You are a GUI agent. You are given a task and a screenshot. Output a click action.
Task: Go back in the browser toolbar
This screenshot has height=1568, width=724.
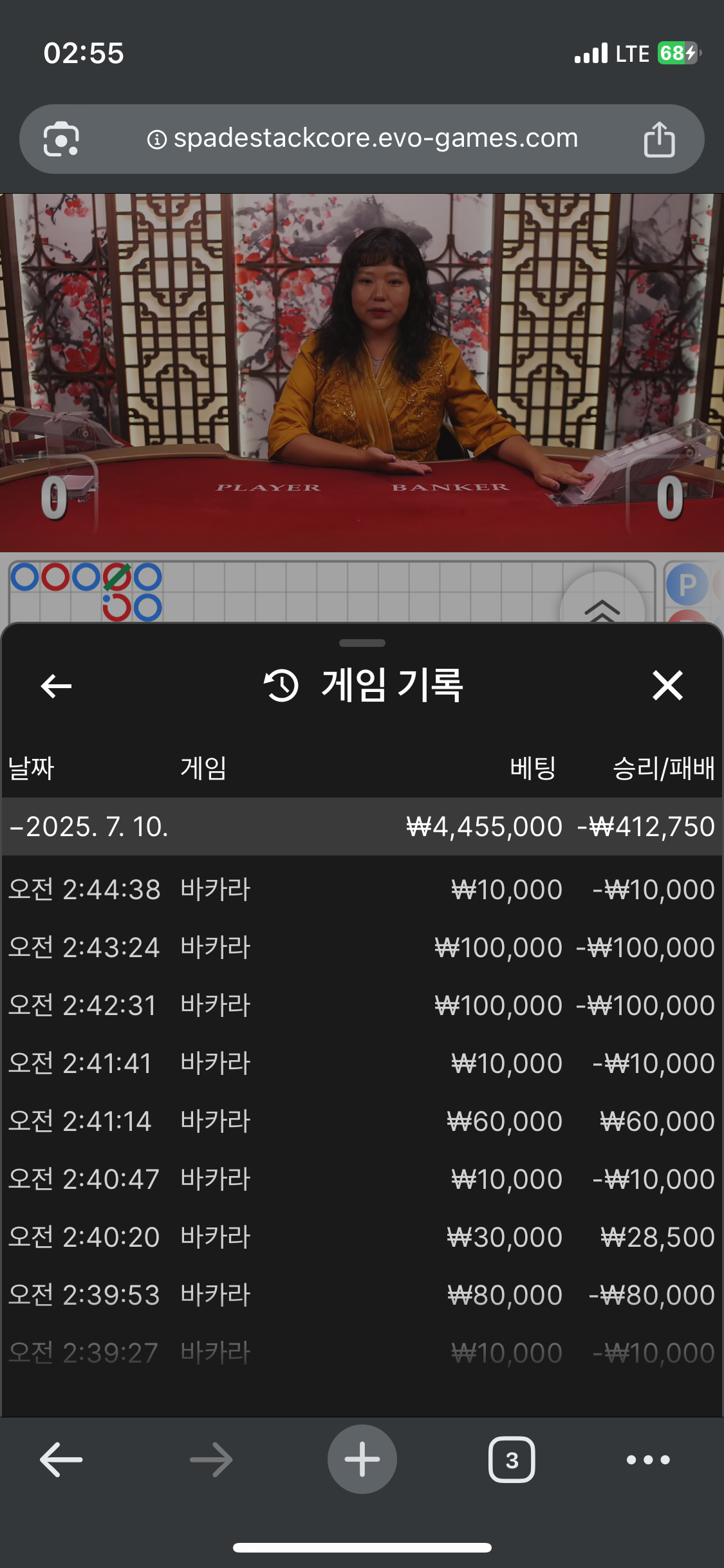coord(61,1459)
